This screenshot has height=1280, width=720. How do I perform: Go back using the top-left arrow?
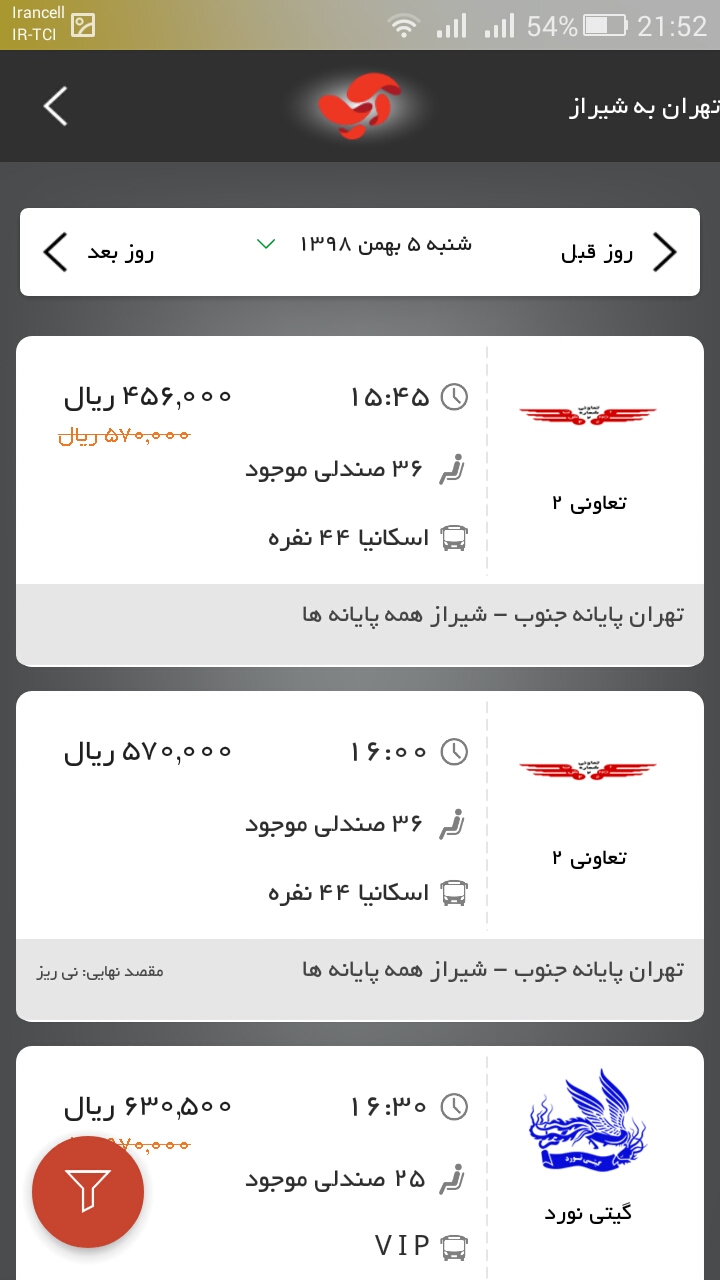pos(56,106)
